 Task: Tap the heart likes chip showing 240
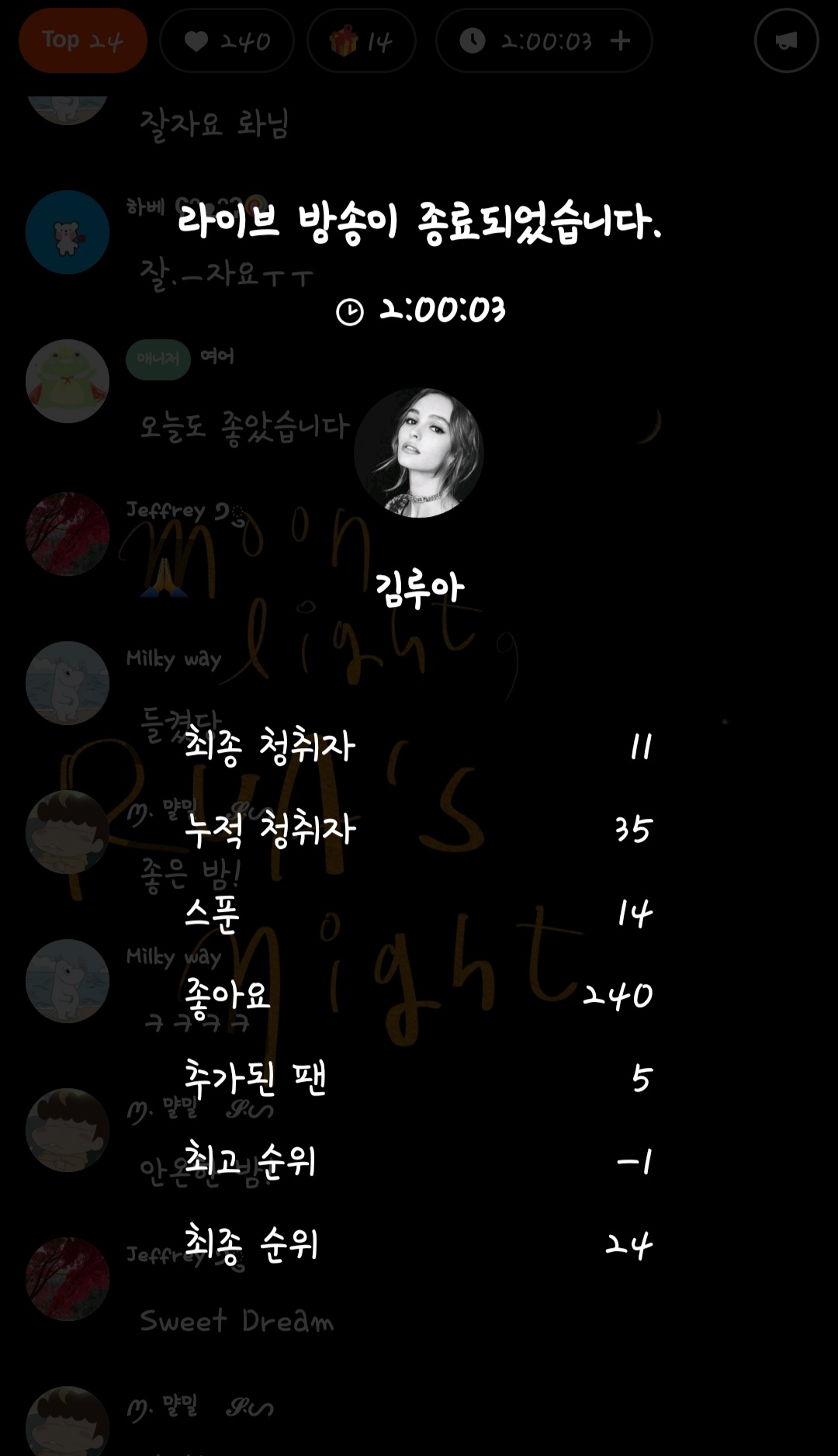[227, 41]
